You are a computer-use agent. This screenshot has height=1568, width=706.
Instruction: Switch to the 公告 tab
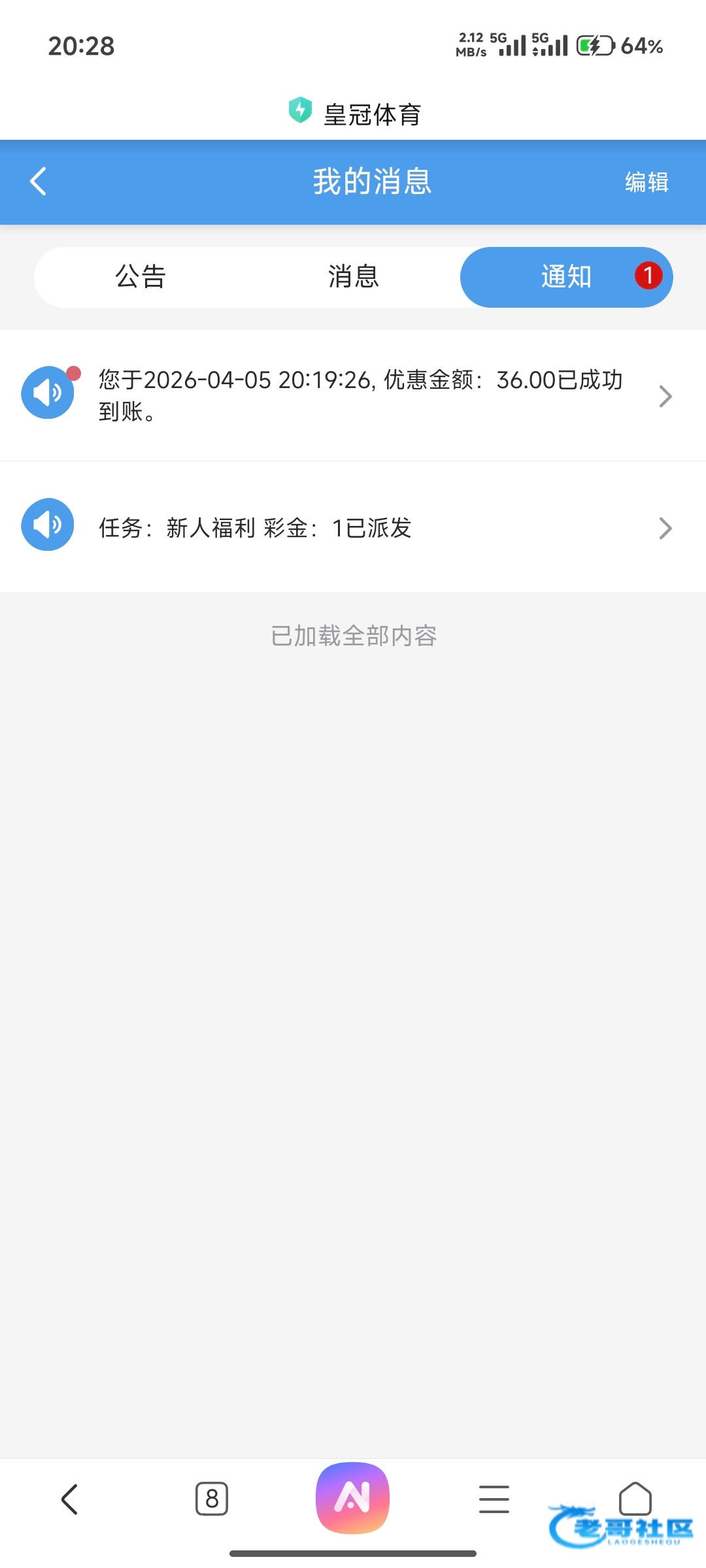(141, 277)
